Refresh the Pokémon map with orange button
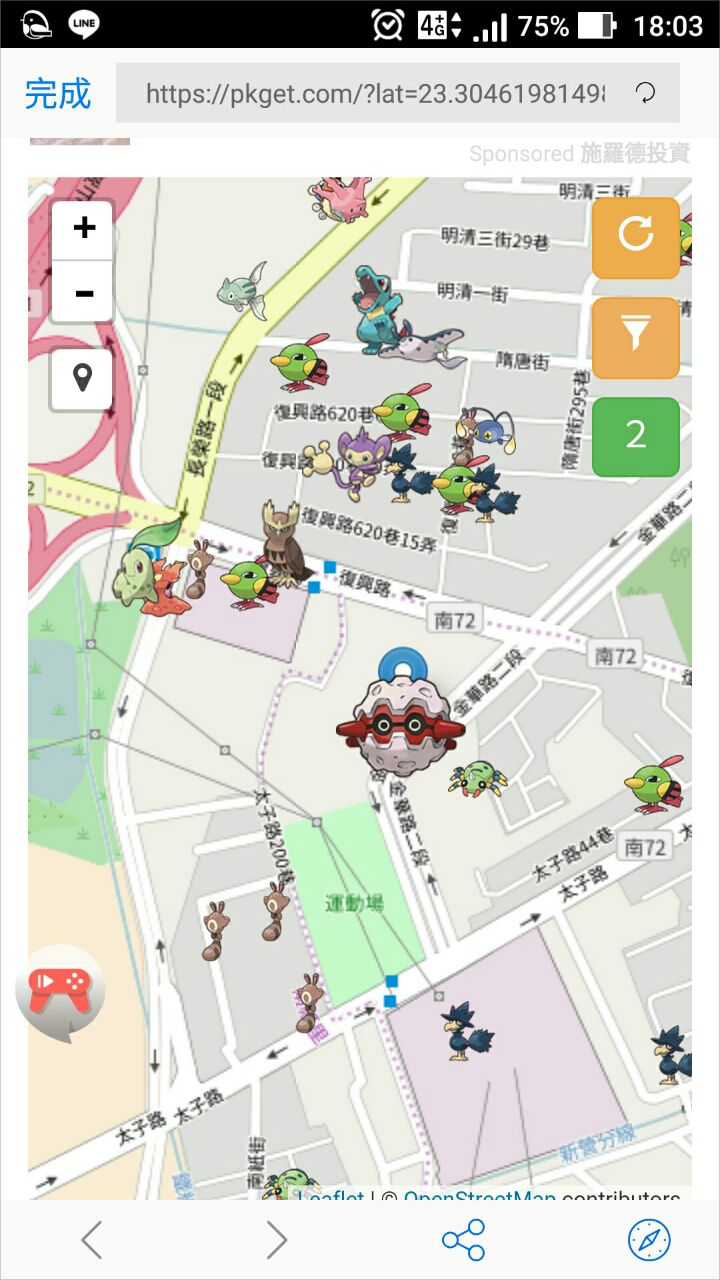This screenshot has height=1280, width=720. (x=635, y=236)
